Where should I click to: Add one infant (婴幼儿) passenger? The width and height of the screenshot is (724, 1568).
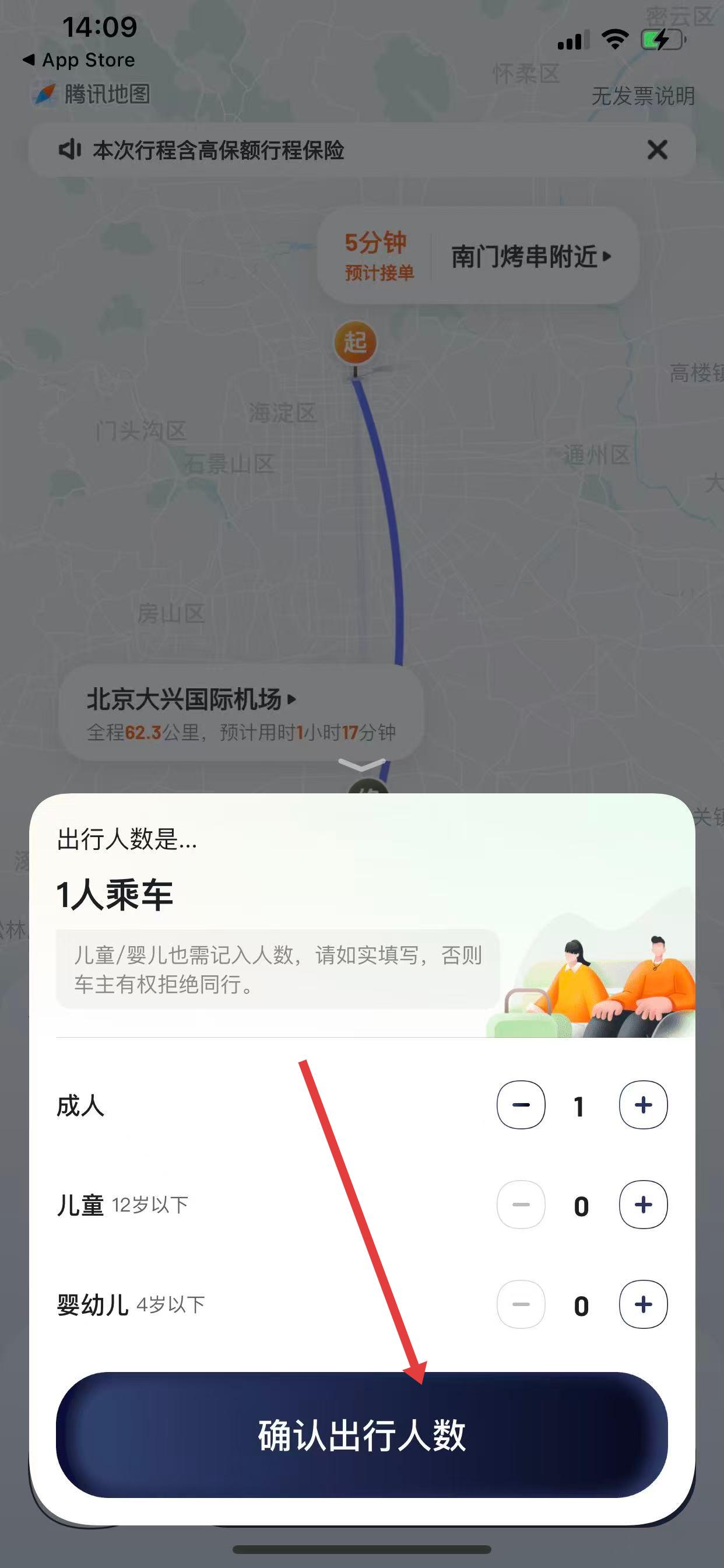click(x=643, y=1304)
